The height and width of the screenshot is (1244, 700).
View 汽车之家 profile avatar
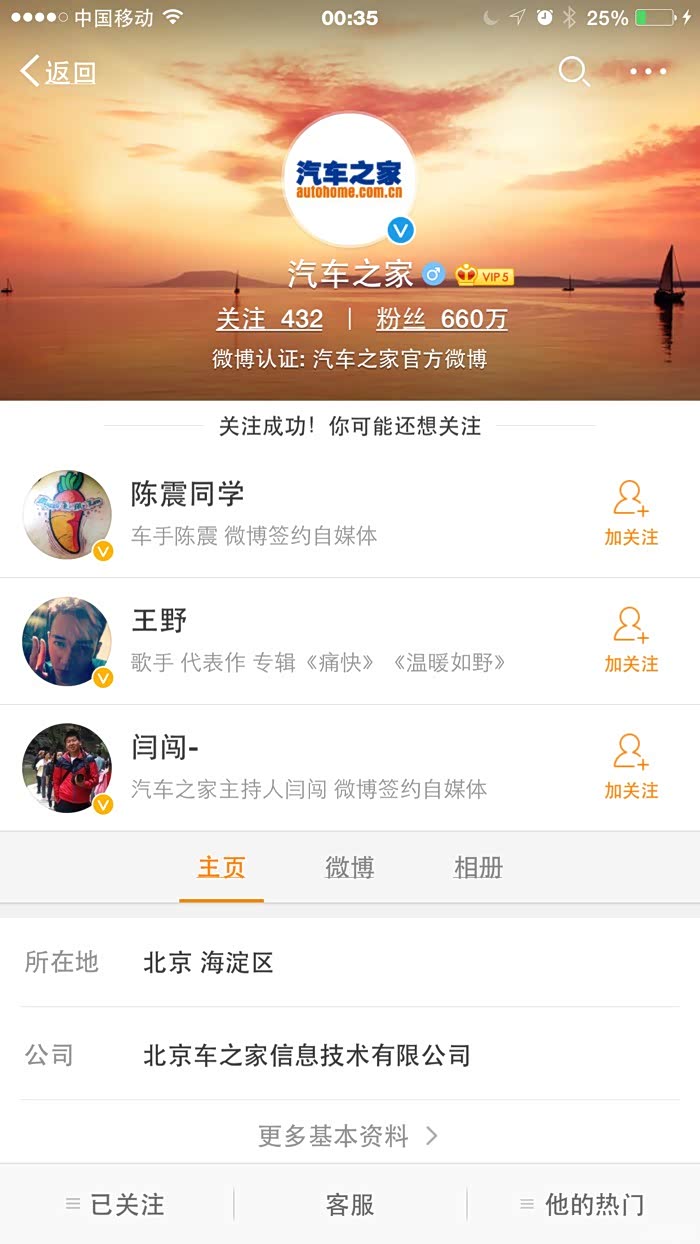click(349, 180)
